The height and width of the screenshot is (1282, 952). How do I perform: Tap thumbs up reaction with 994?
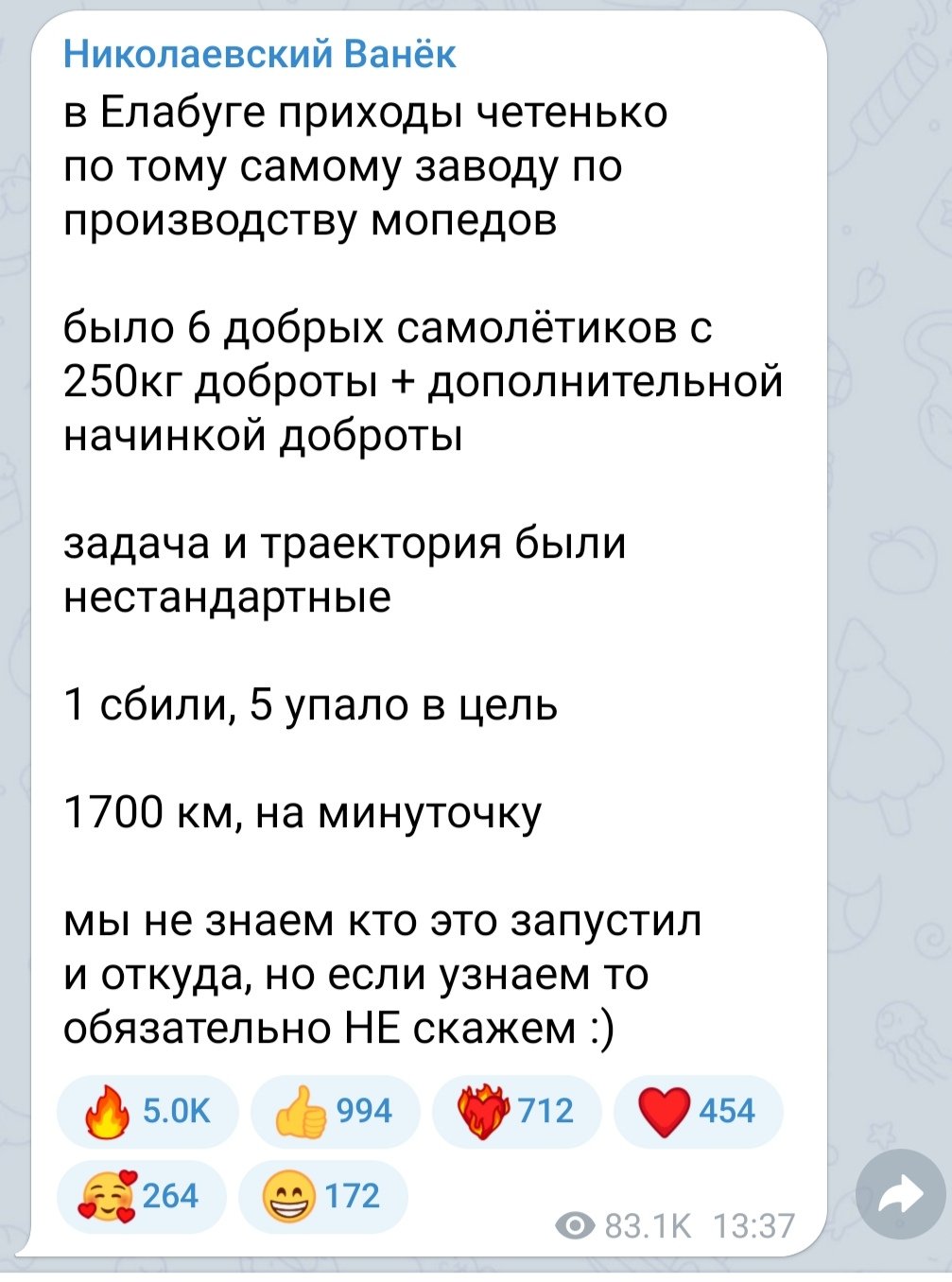coord(334,1111)
